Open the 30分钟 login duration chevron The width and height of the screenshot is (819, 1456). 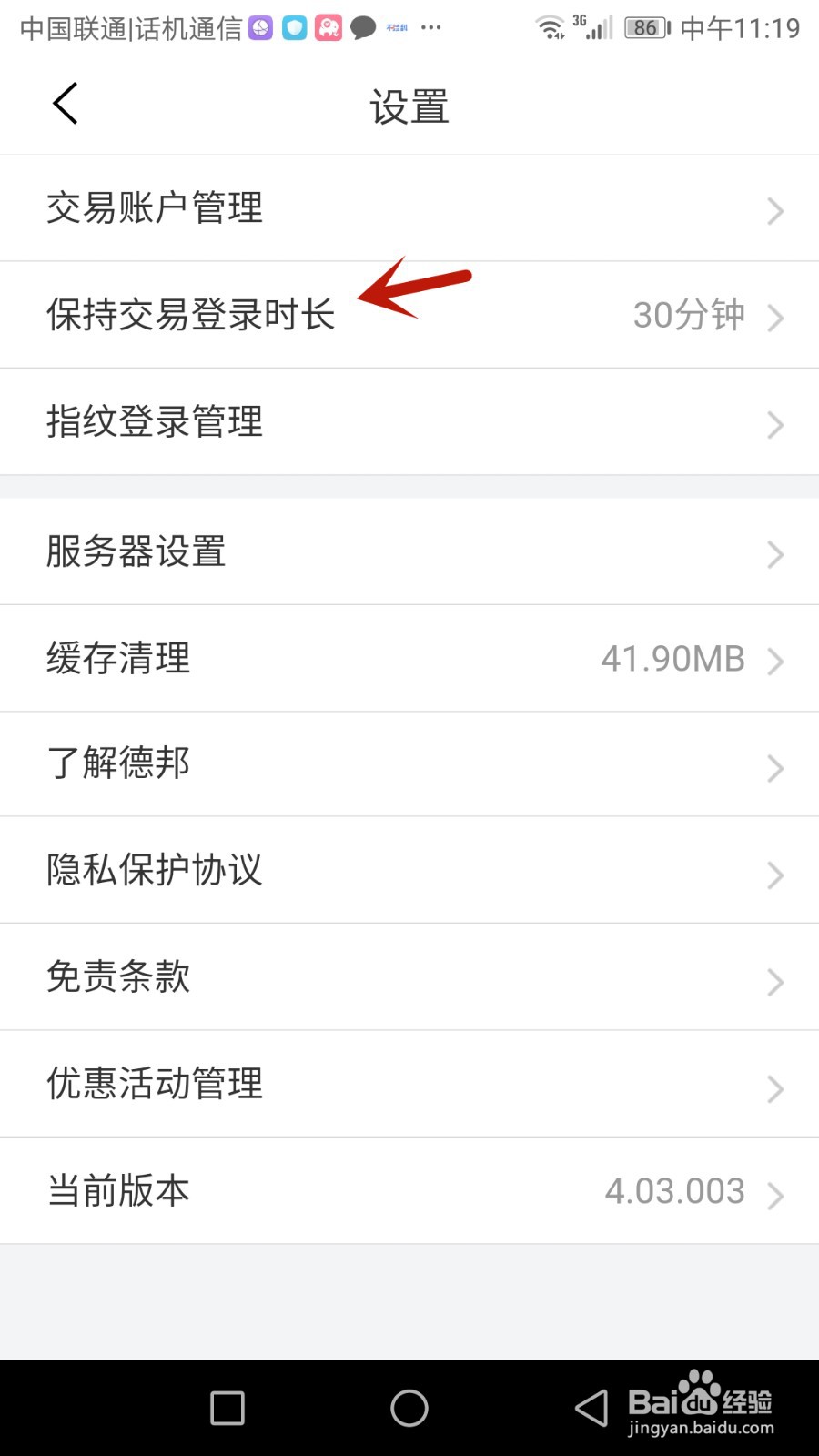click(x=776, y=318)
